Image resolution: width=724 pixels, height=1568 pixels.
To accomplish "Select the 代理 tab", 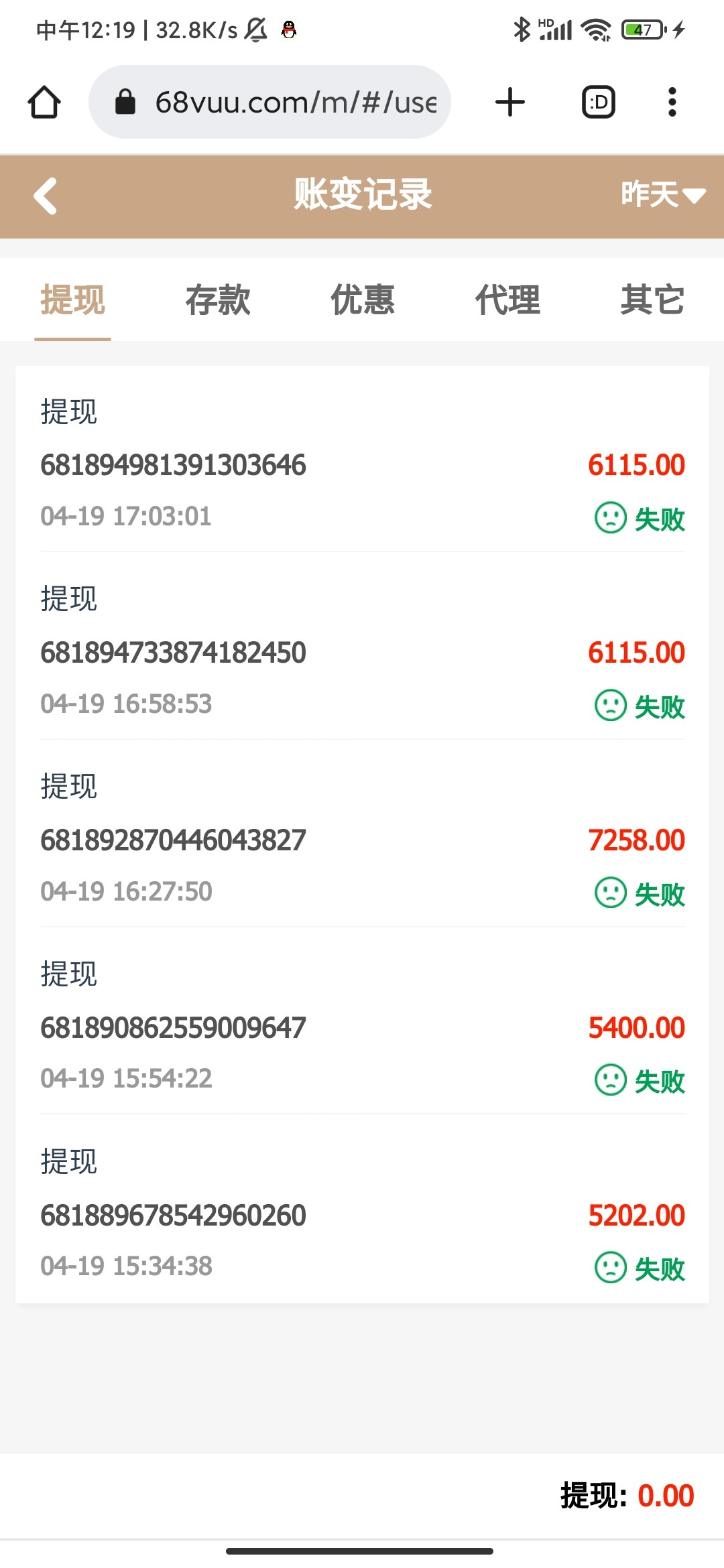I will (x=507, y=302).
